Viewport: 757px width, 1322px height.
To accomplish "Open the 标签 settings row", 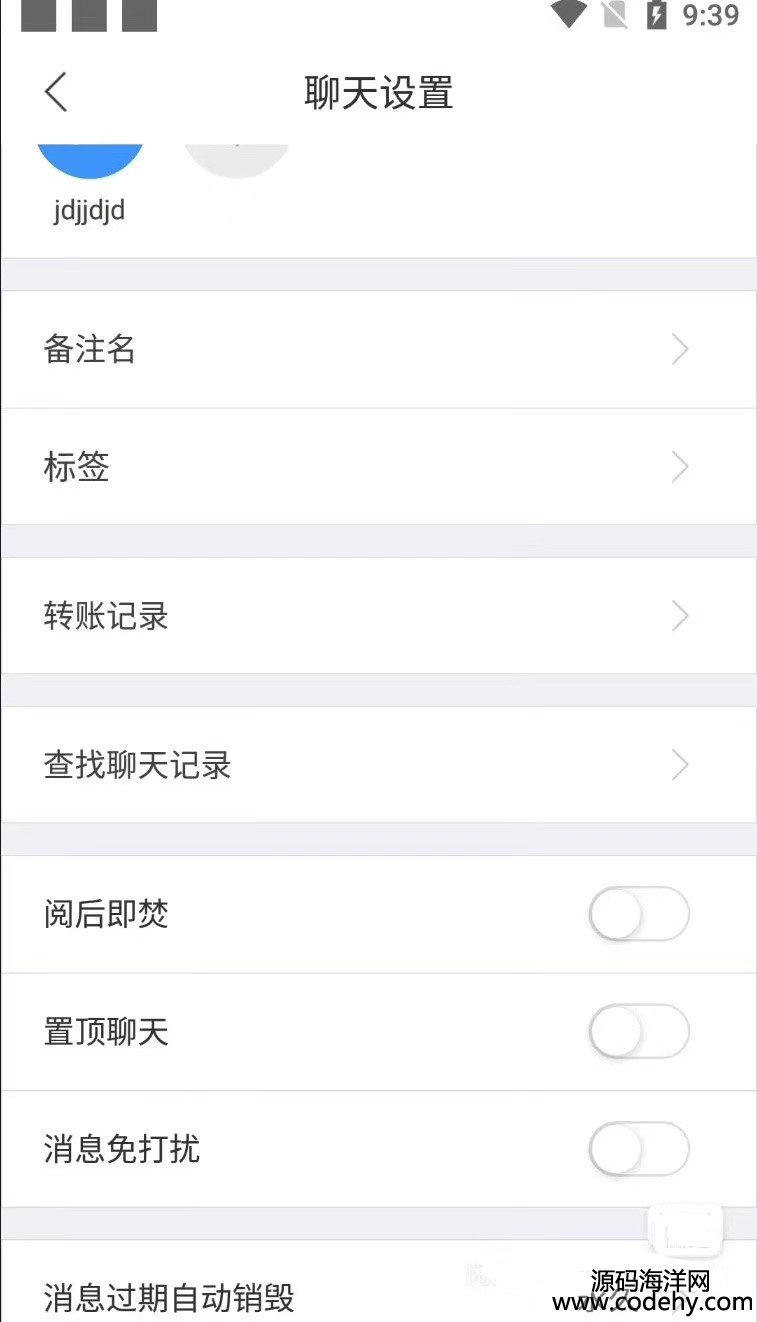I will (378, 467).
